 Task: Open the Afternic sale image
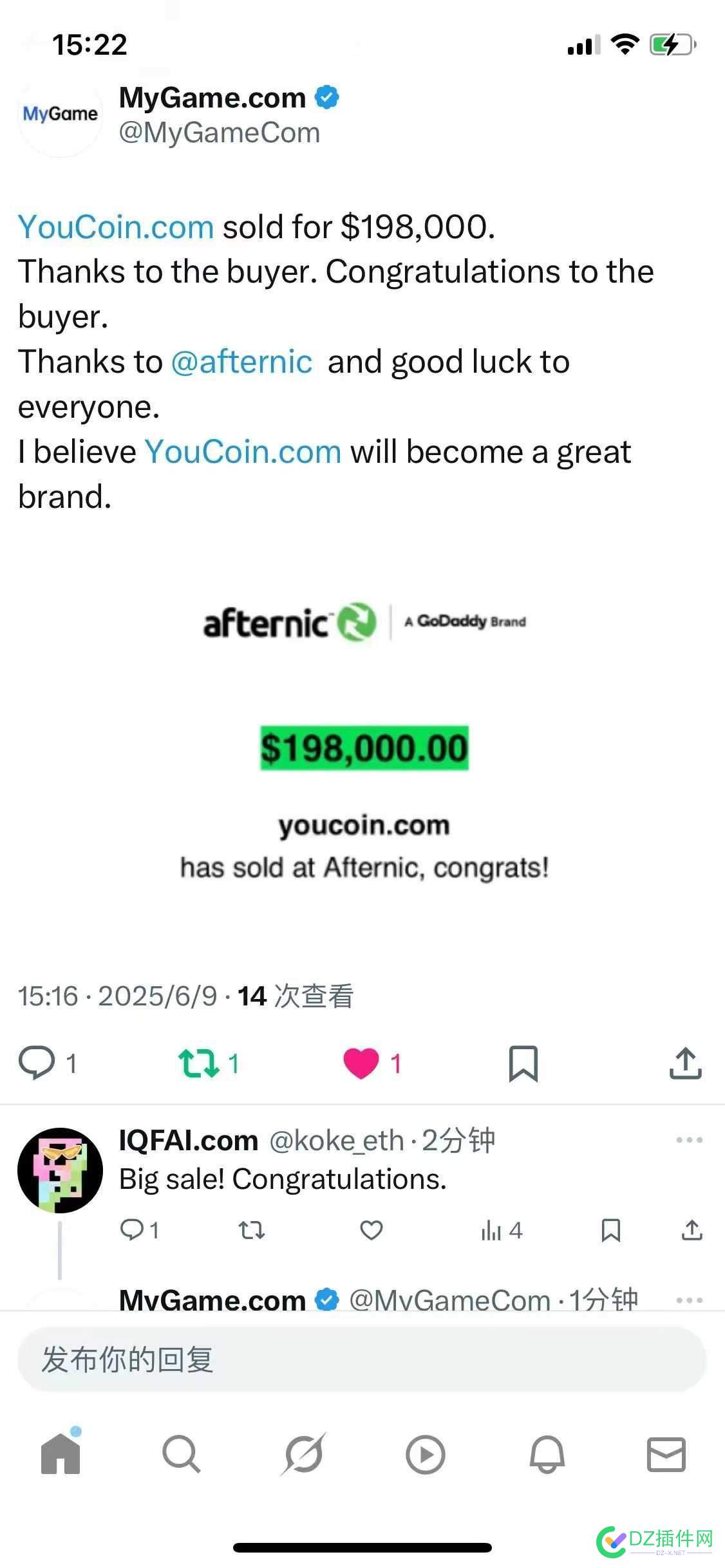click(364, 747)
